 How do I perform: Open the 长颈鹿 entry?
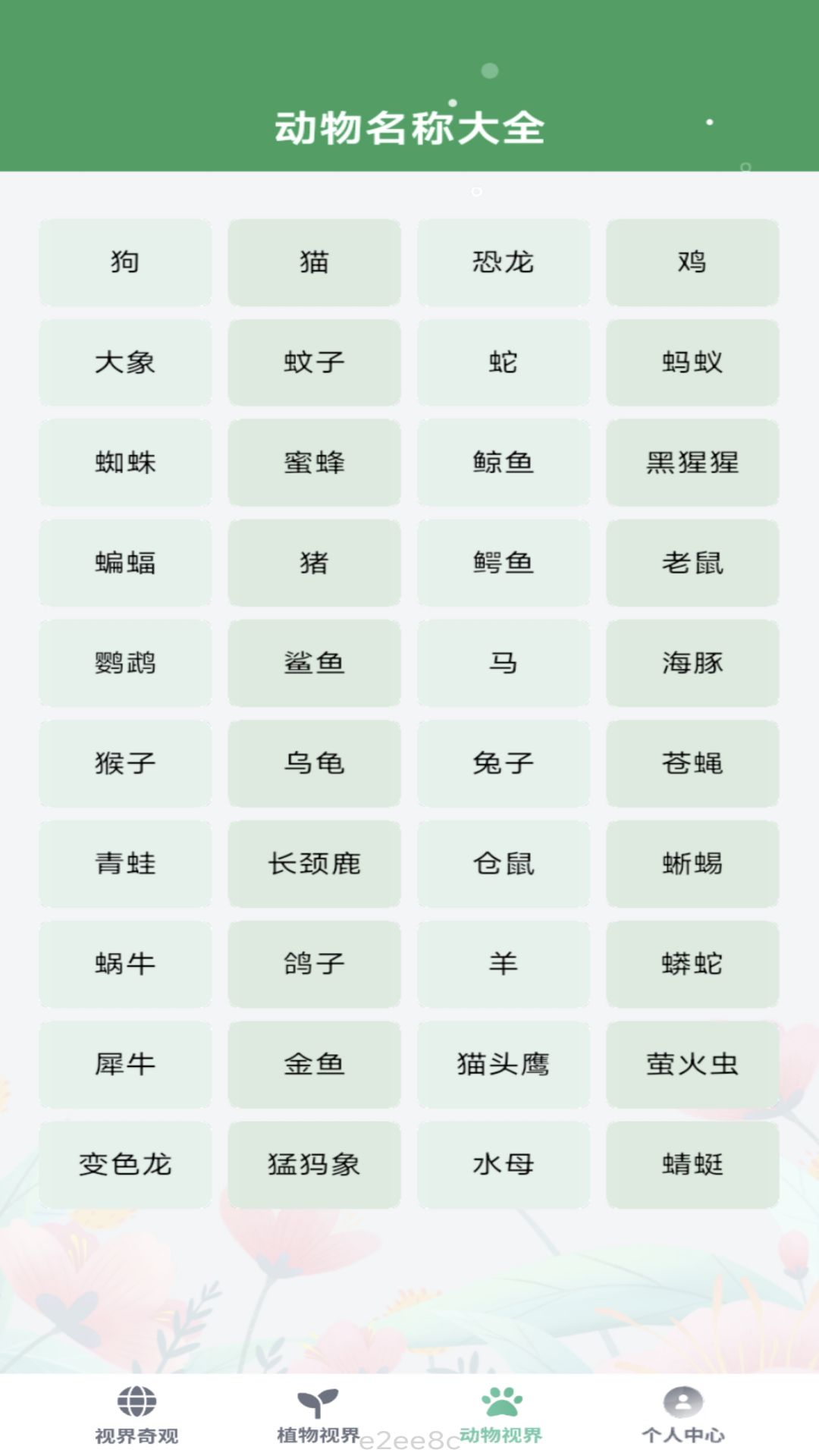click(314, 864)
